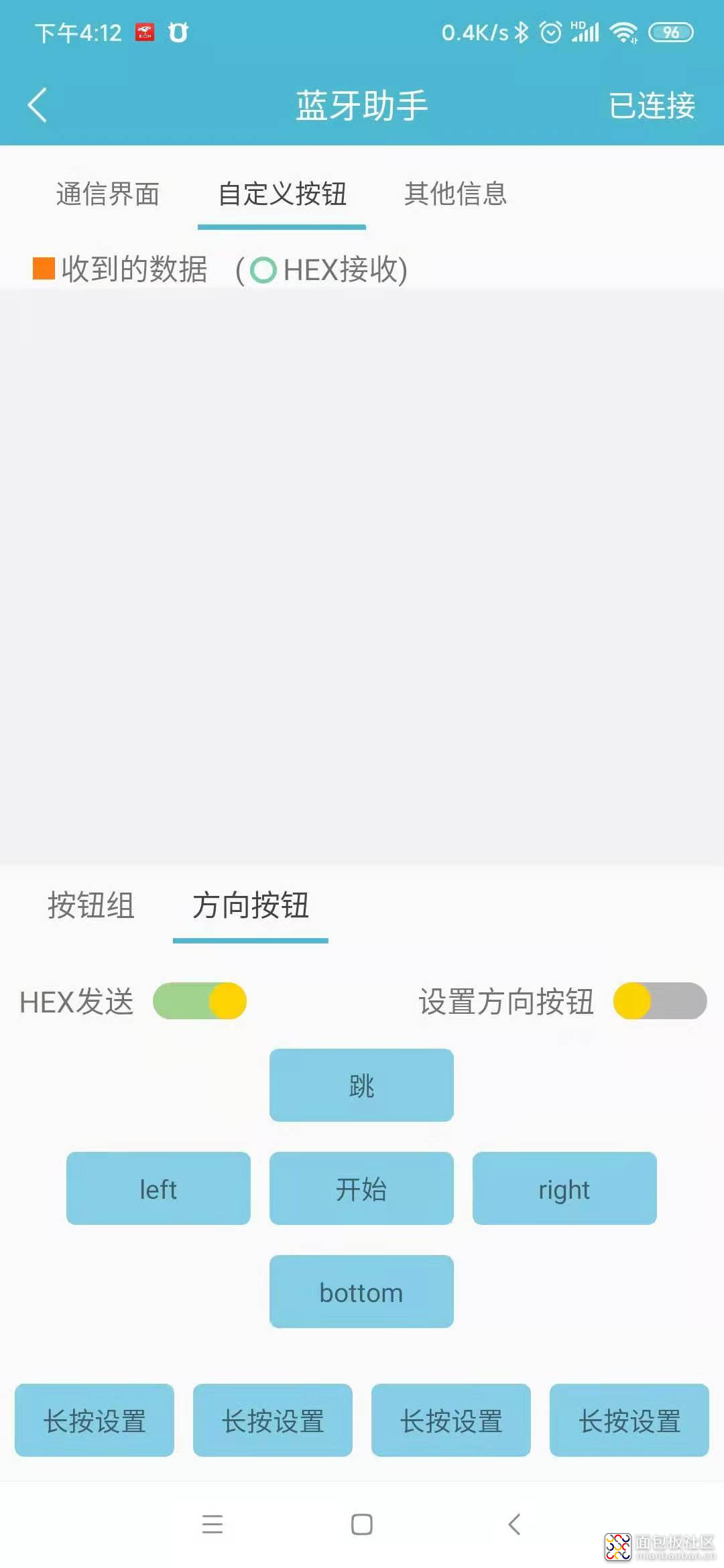
Task: Go back using the header arrow
Action: tap(38, 105)
